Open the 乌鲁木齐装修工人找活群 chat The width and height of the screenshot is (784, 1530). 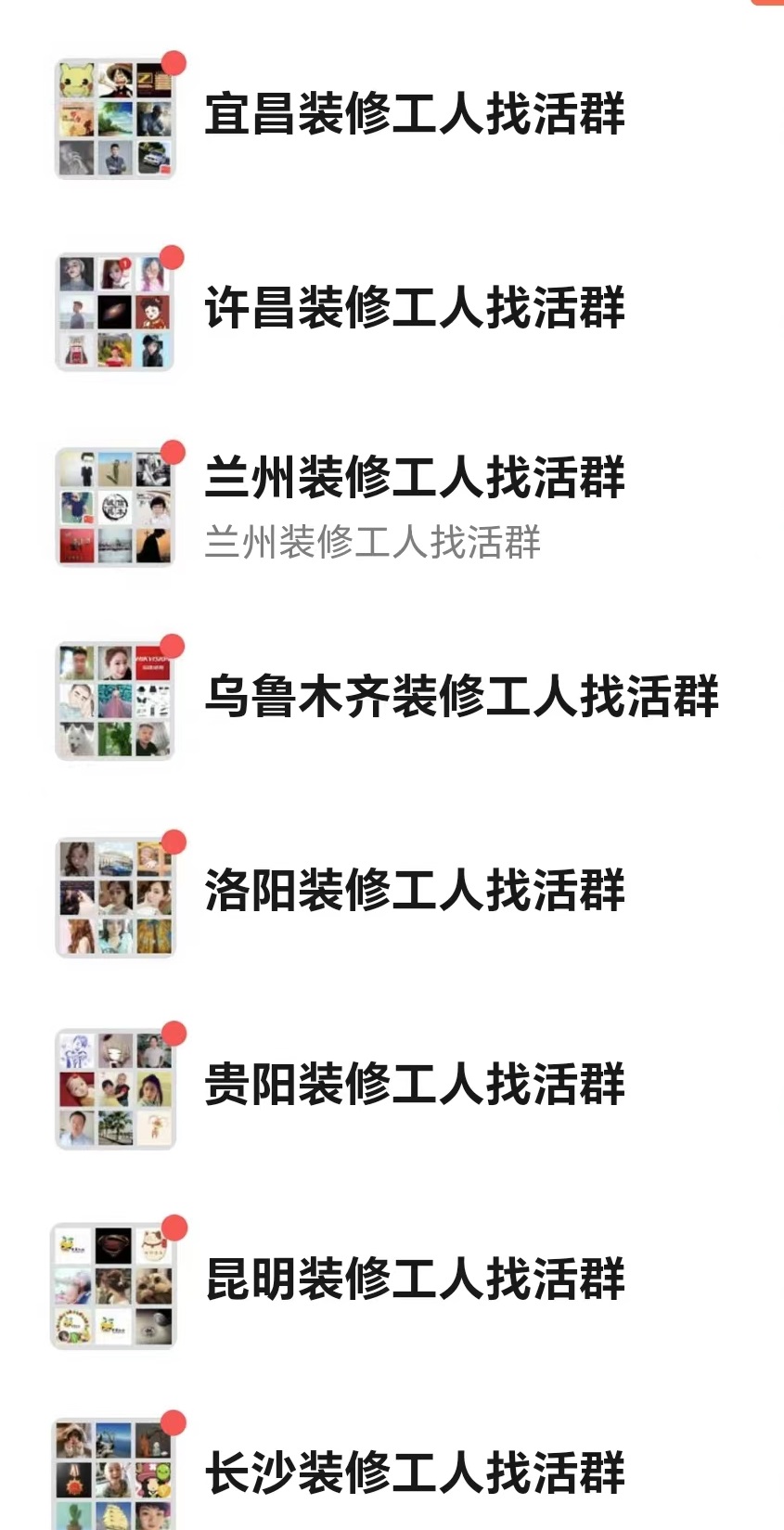point(460,697)
